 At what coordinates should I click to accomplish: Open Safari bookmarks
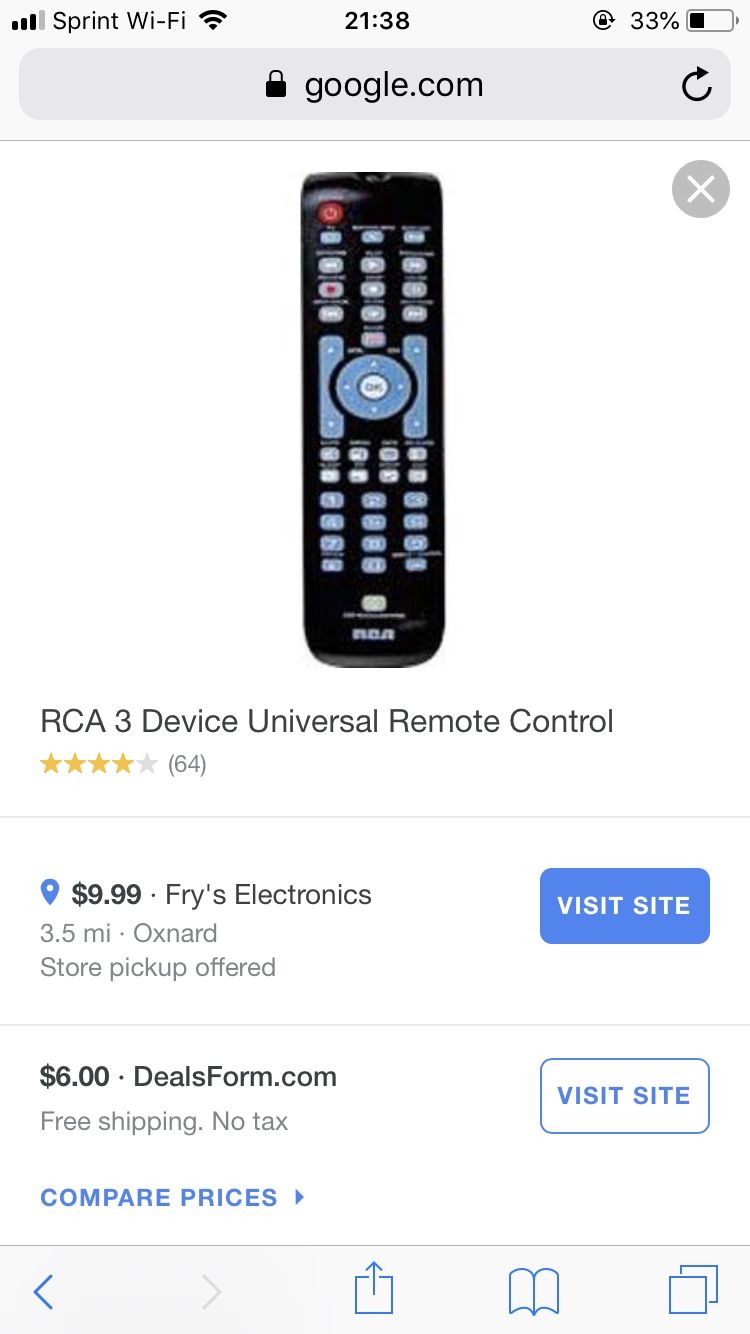(533, 1291)
